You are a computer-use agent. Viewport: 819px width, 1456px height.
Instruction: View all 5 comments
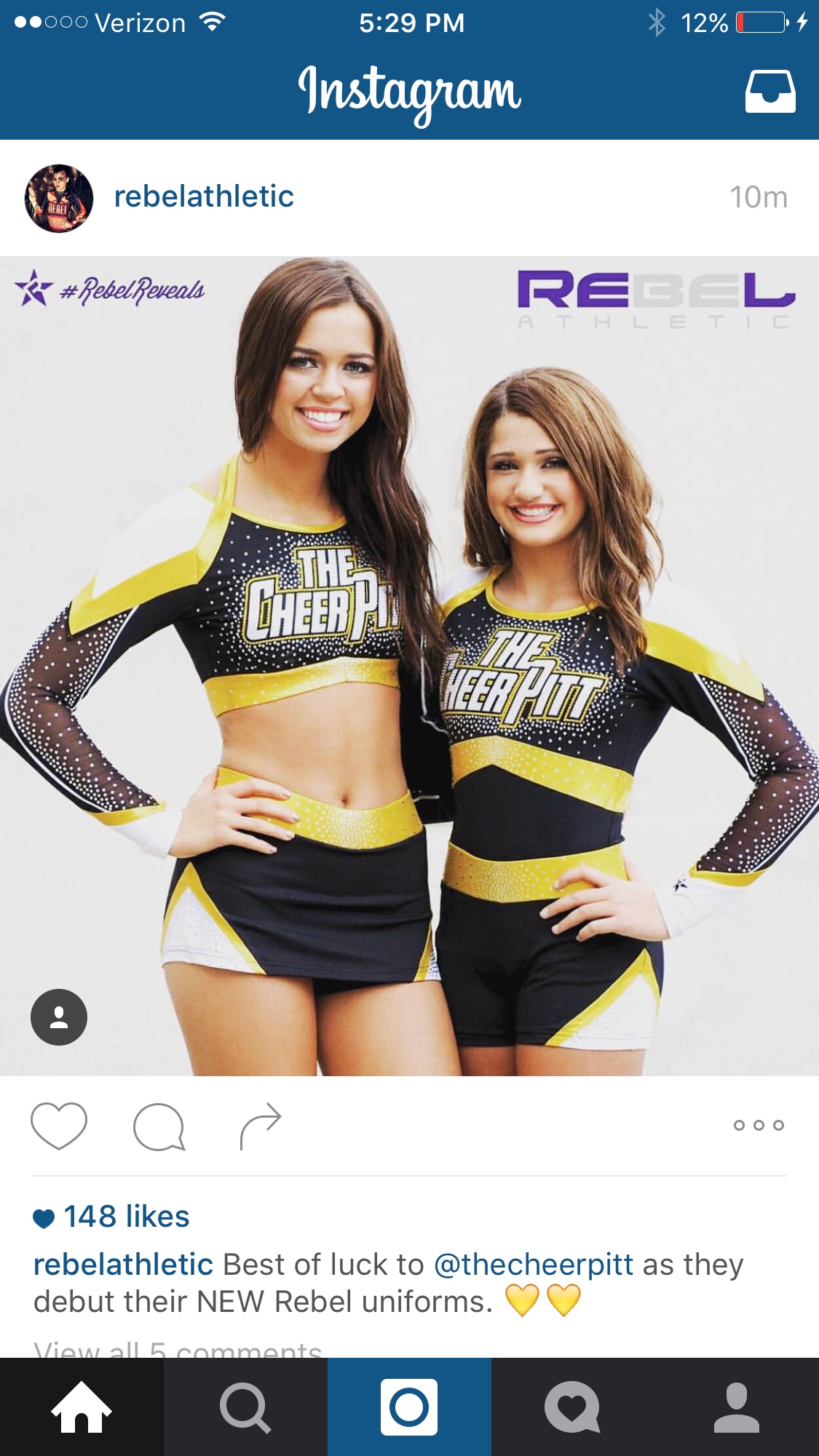pyautogui.click(x=178, y=1350)
